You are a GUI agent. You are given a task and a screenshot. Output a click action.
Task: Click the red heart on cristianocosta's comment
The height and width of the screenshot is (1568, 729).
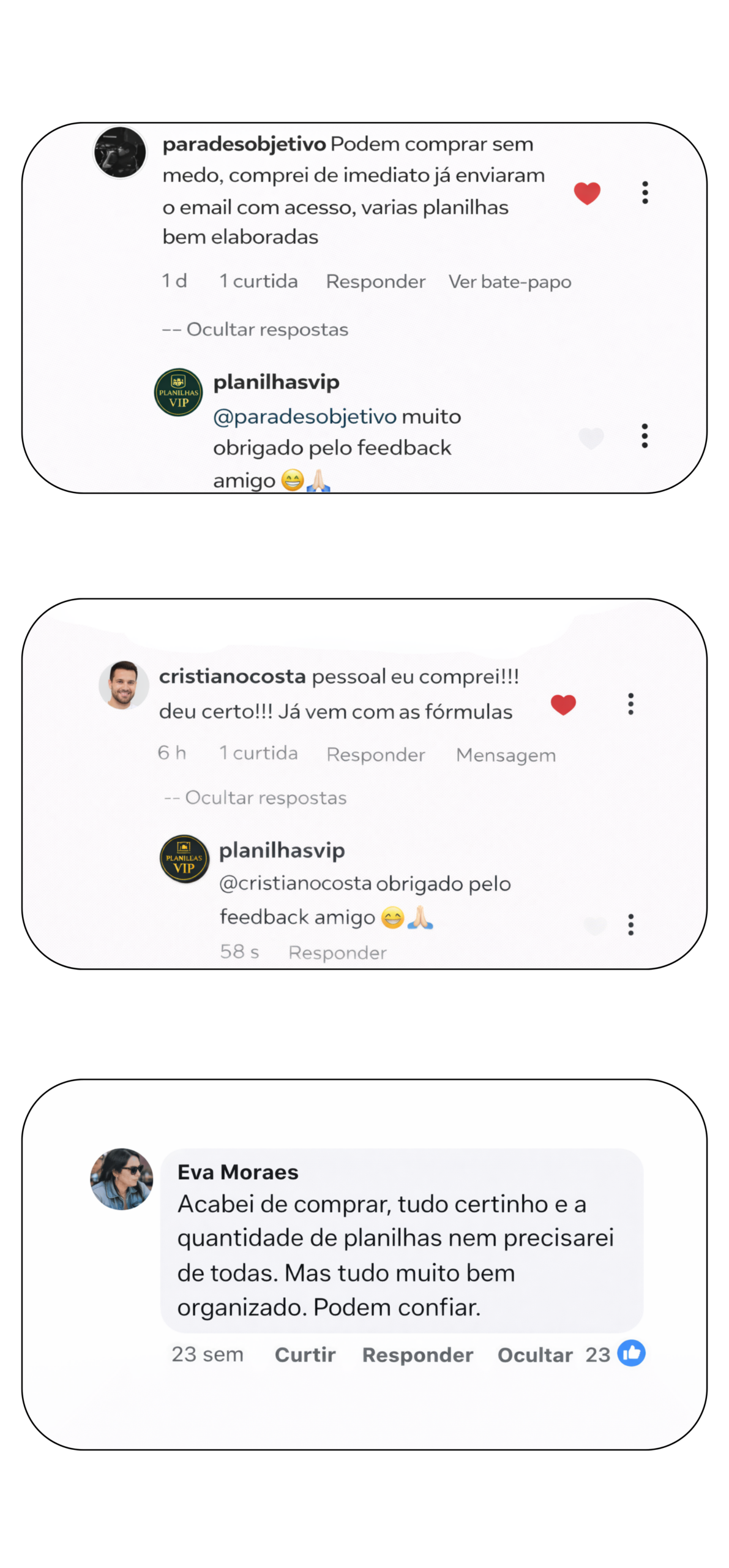[x=565, y=704]
